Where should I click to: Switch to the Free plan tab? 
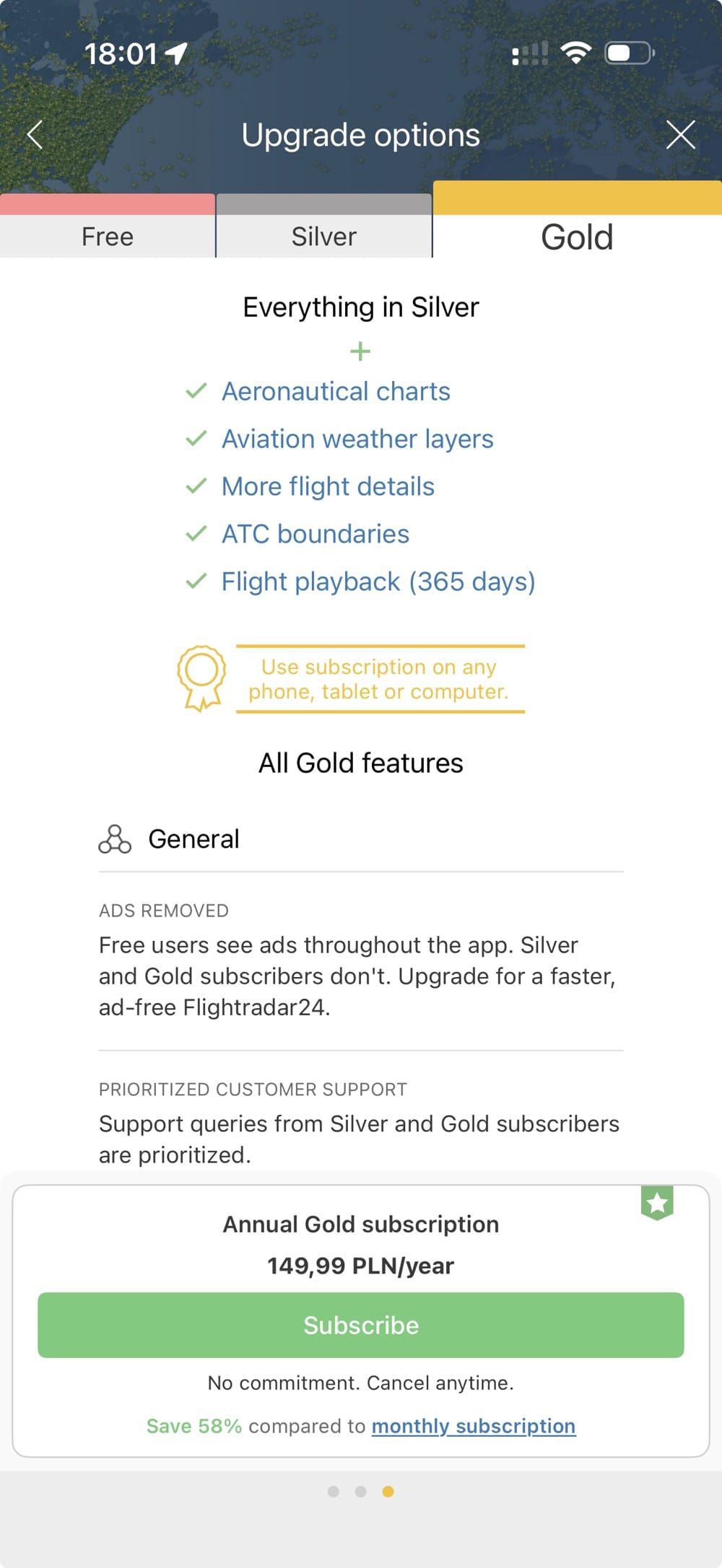pyautogui.click(x=108, y=236)
